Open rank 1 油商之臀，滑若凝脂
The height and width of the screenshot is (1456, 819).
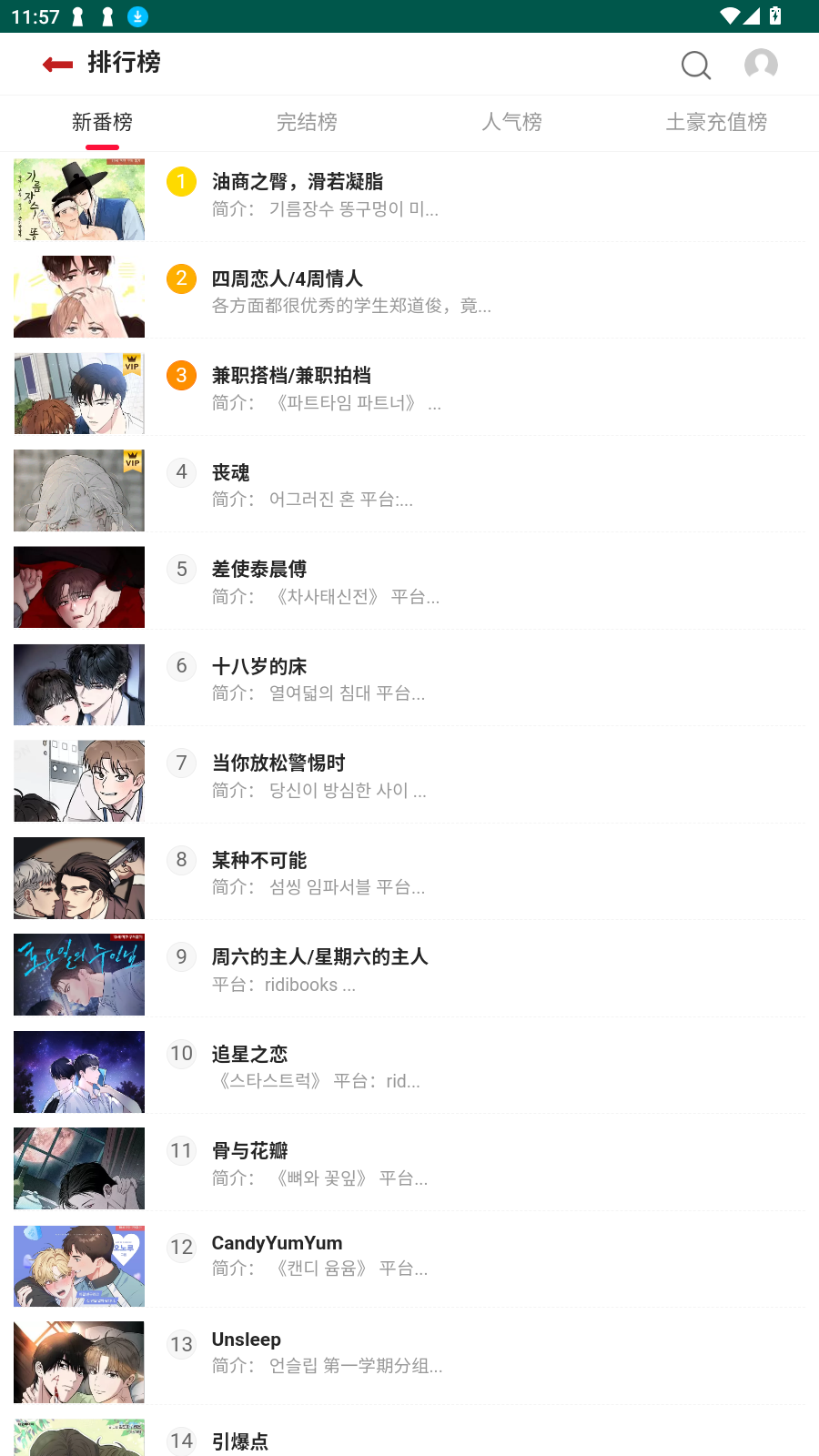(x=297, y=182)
